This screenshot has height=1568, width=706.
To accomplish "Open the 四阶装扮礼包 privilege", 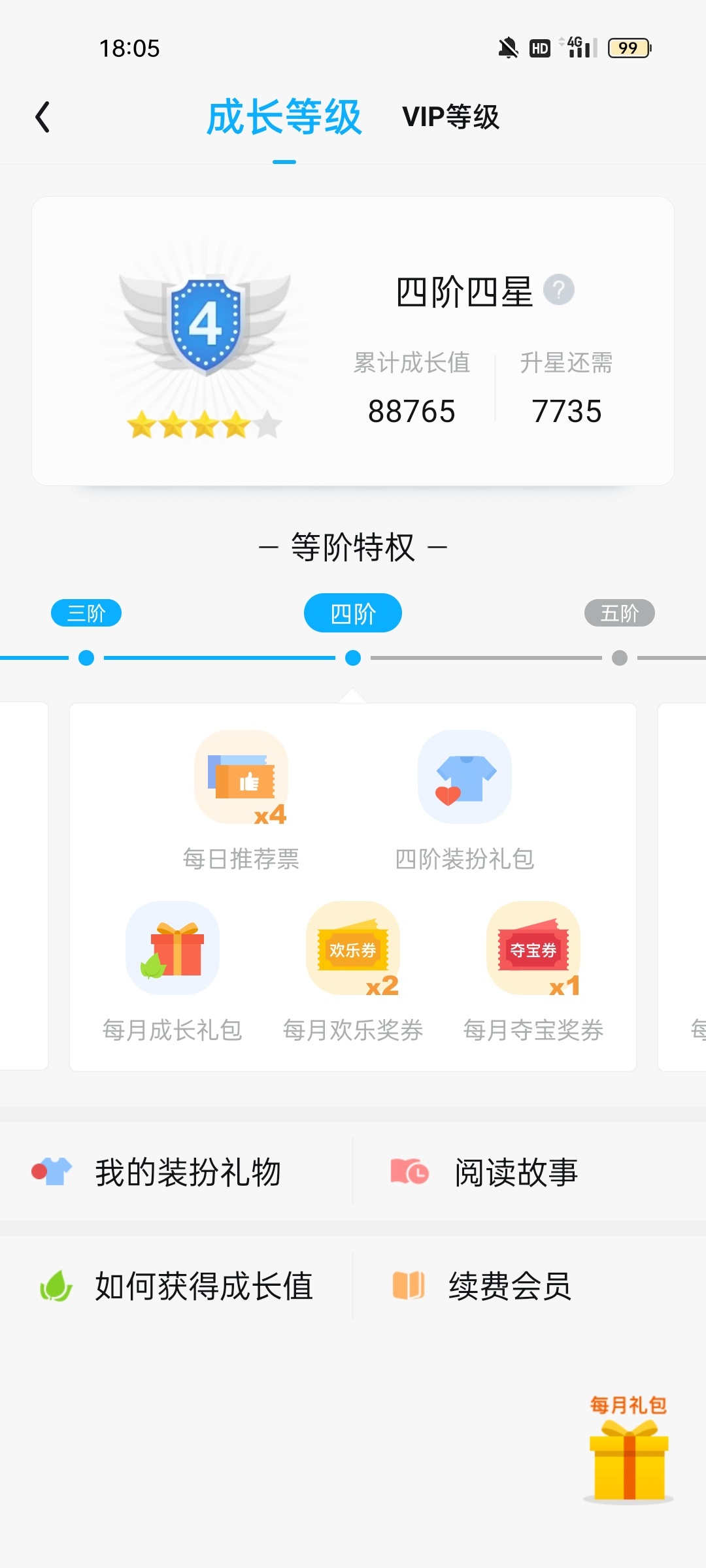I will pyautogui.click(x=465, y=800).
